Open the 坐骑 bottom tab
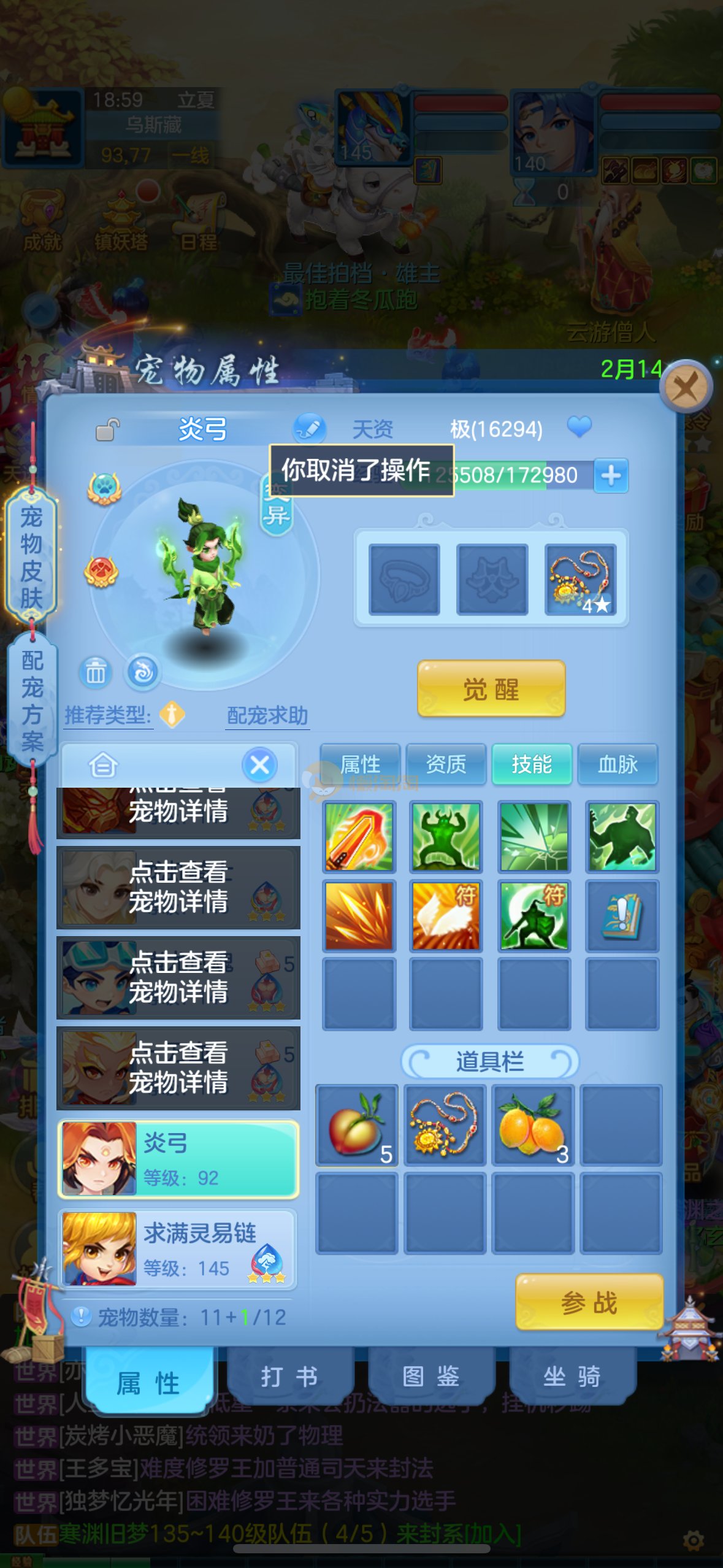The height and width of the screenshot is (1568, 723). pos(572,1377)
